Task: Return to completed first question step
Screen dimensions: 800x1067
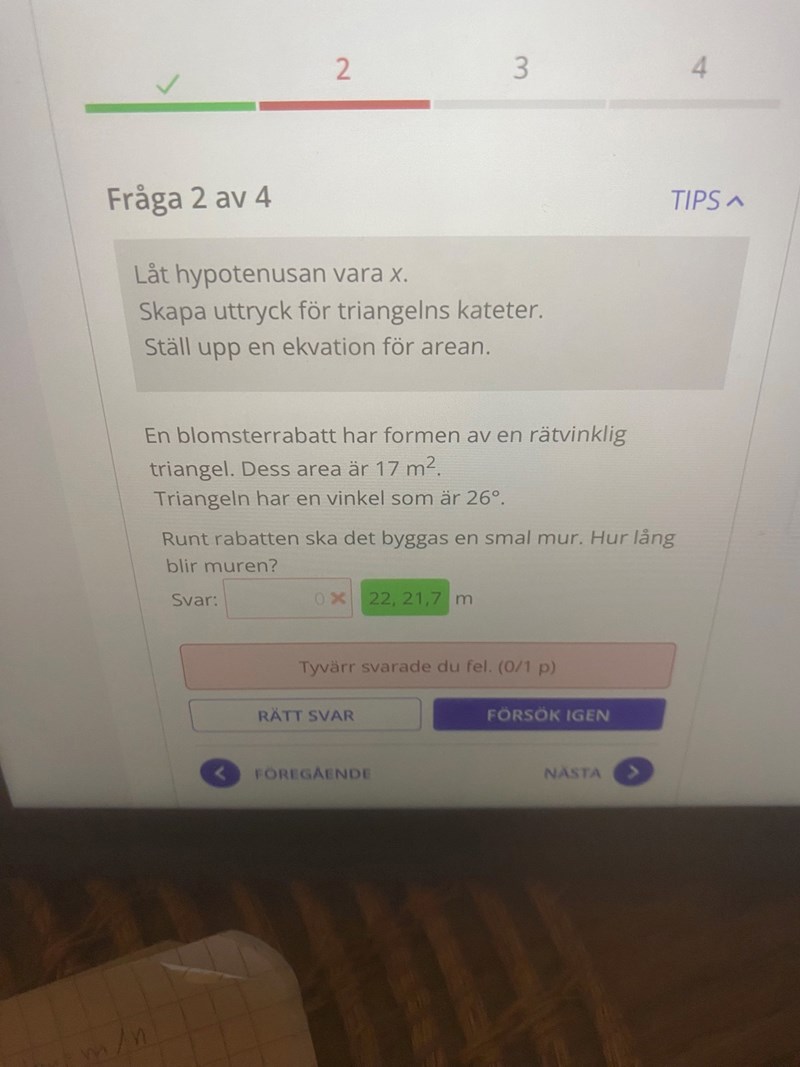Action: (x=170, y=86)
